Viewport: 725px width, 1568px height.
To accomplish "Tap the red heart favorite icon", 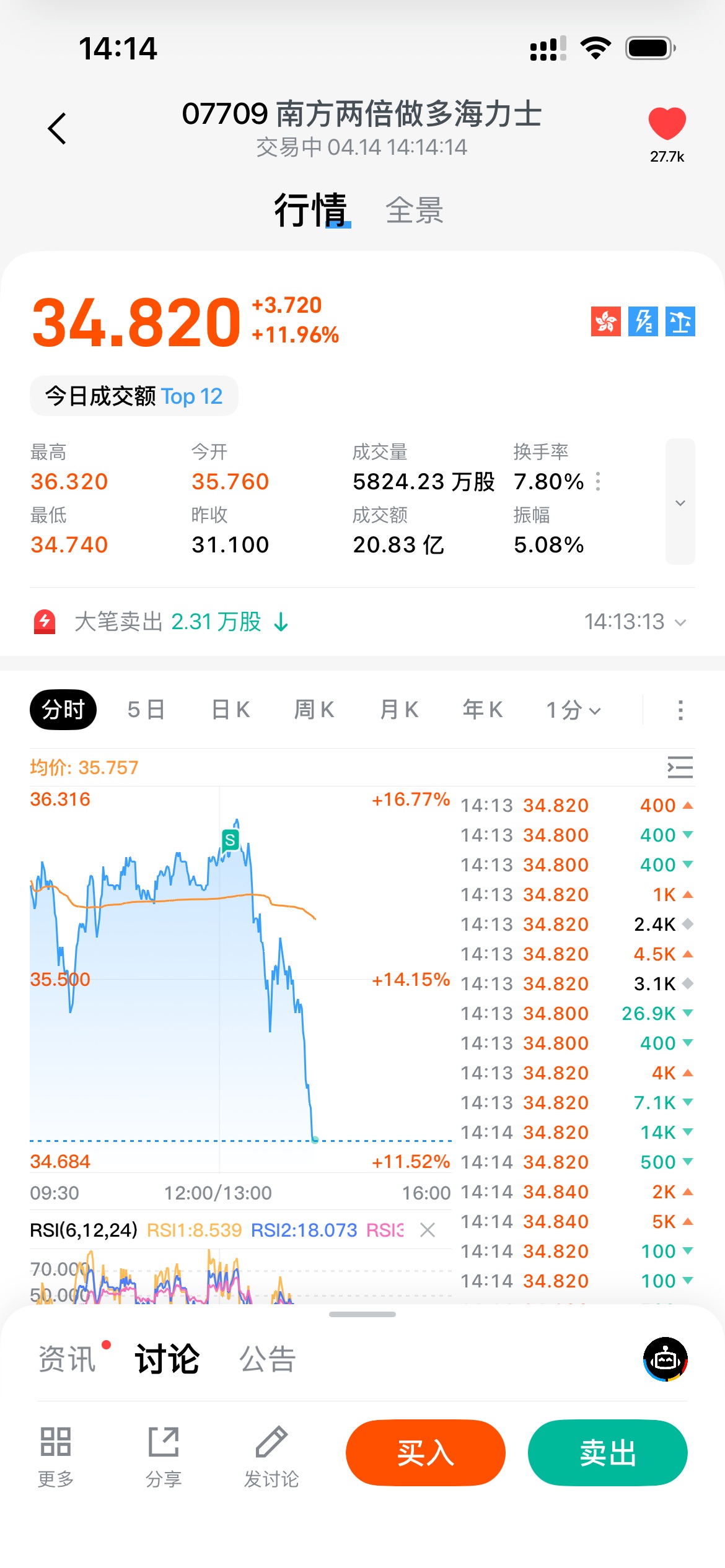I will click(x=667, y=123).
